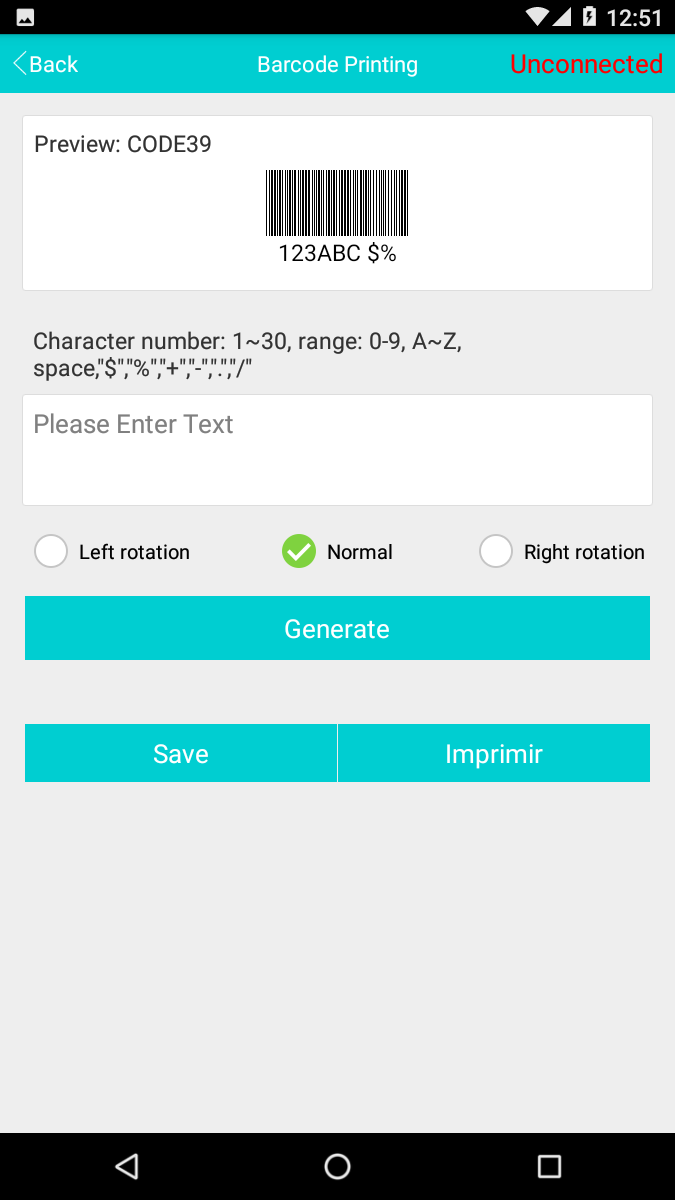Open the system recent apps view
This screenshot has height=1200, width=675.
click(549, 1166)
